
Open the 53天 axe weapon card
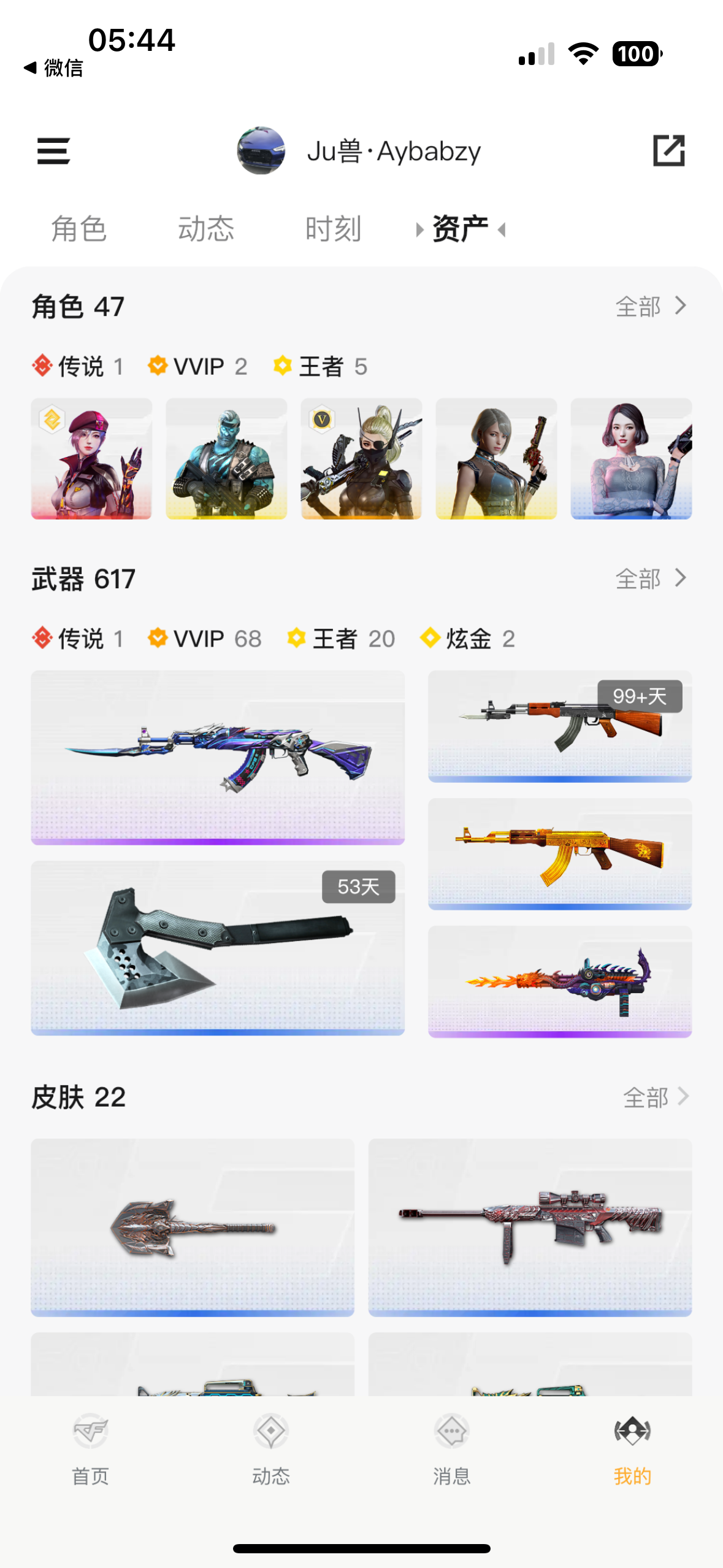(218, 947)
